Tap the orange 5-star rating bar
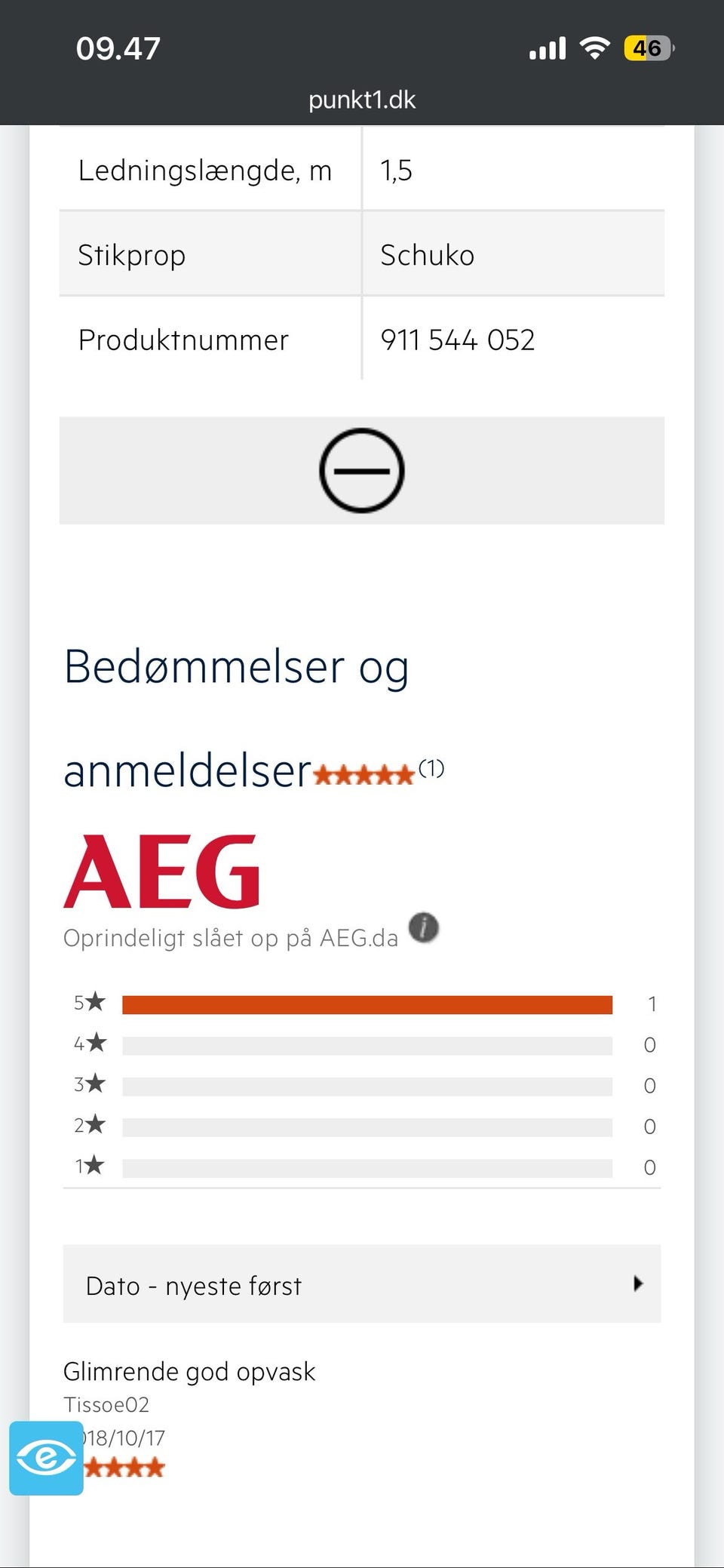The width and height of the screenshot is (724, 1568). coord(369,1003)
